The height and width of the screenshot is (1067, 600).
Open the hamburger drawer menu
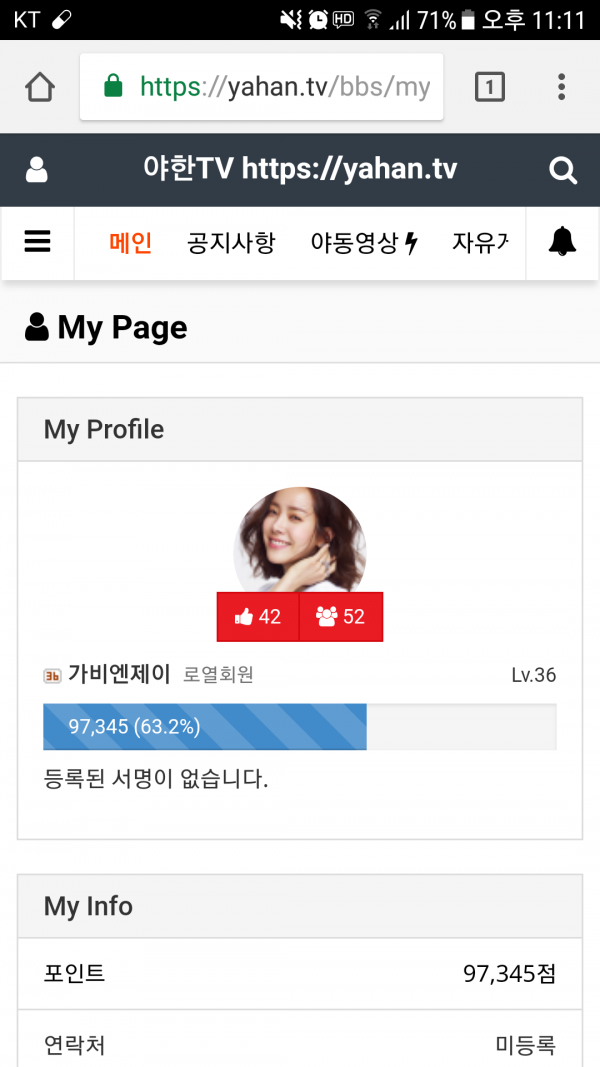(37, 242)
